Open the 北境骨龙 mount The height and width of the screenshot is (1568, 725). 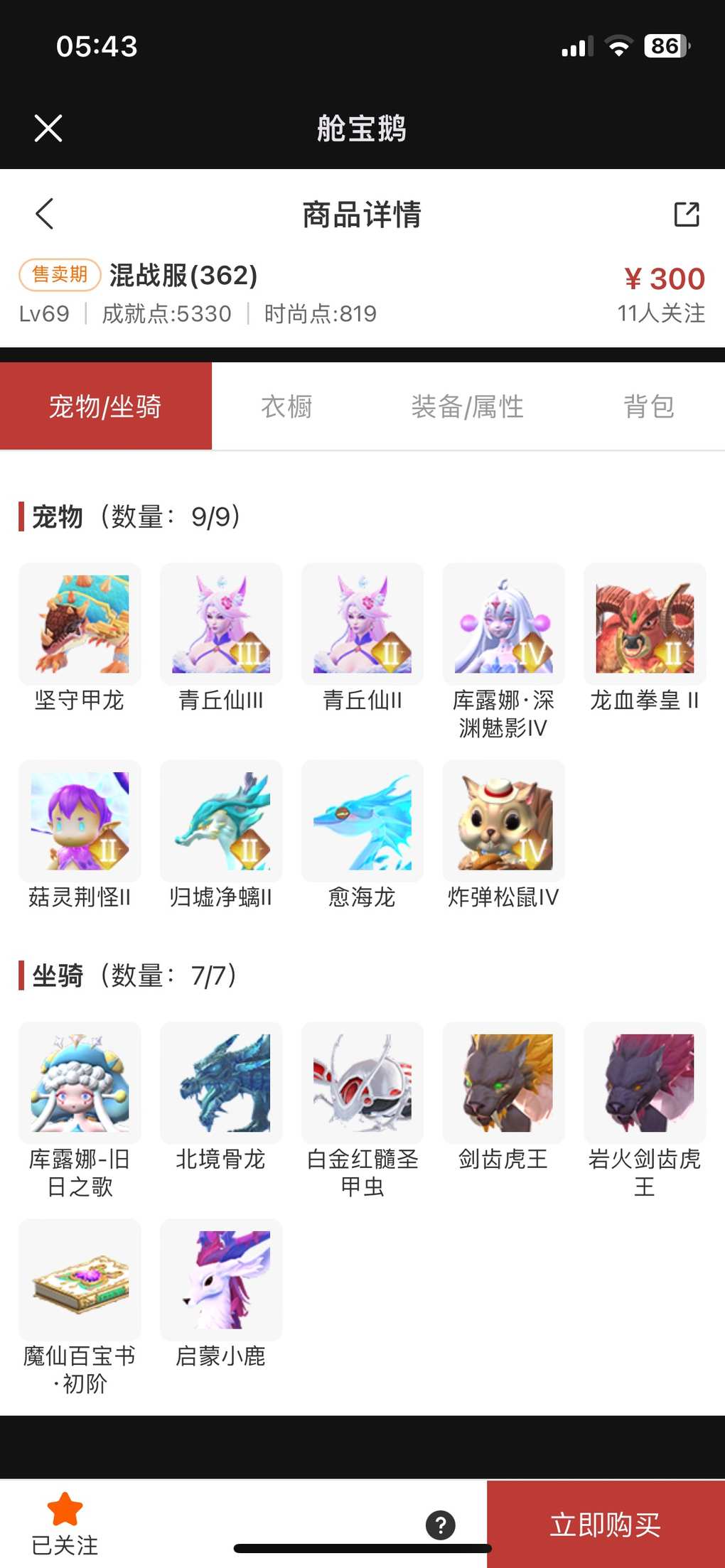pyautogui.click(x=221, y=1083)
